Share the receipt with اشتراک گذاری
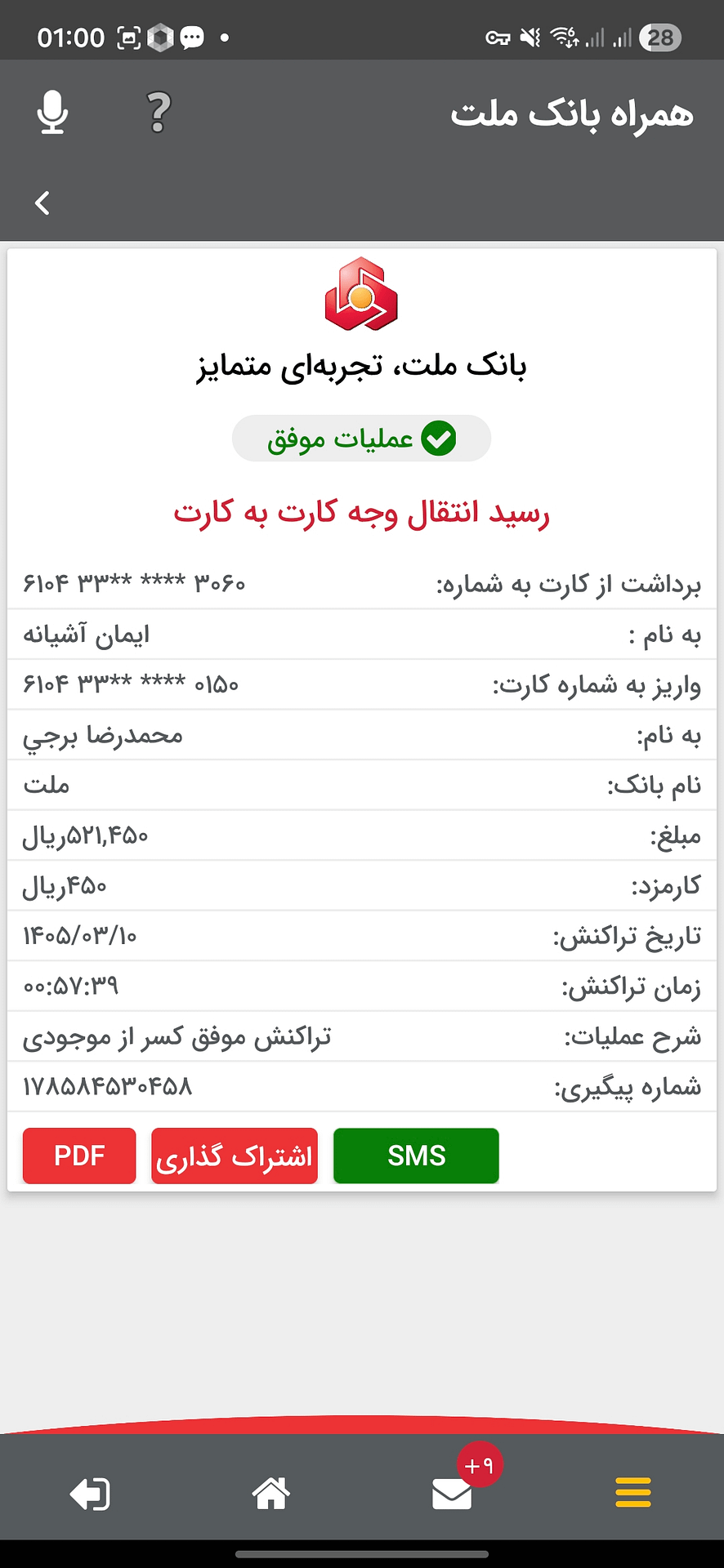The width and height of the screenshot is (724, 1568). coord(235,1156)
